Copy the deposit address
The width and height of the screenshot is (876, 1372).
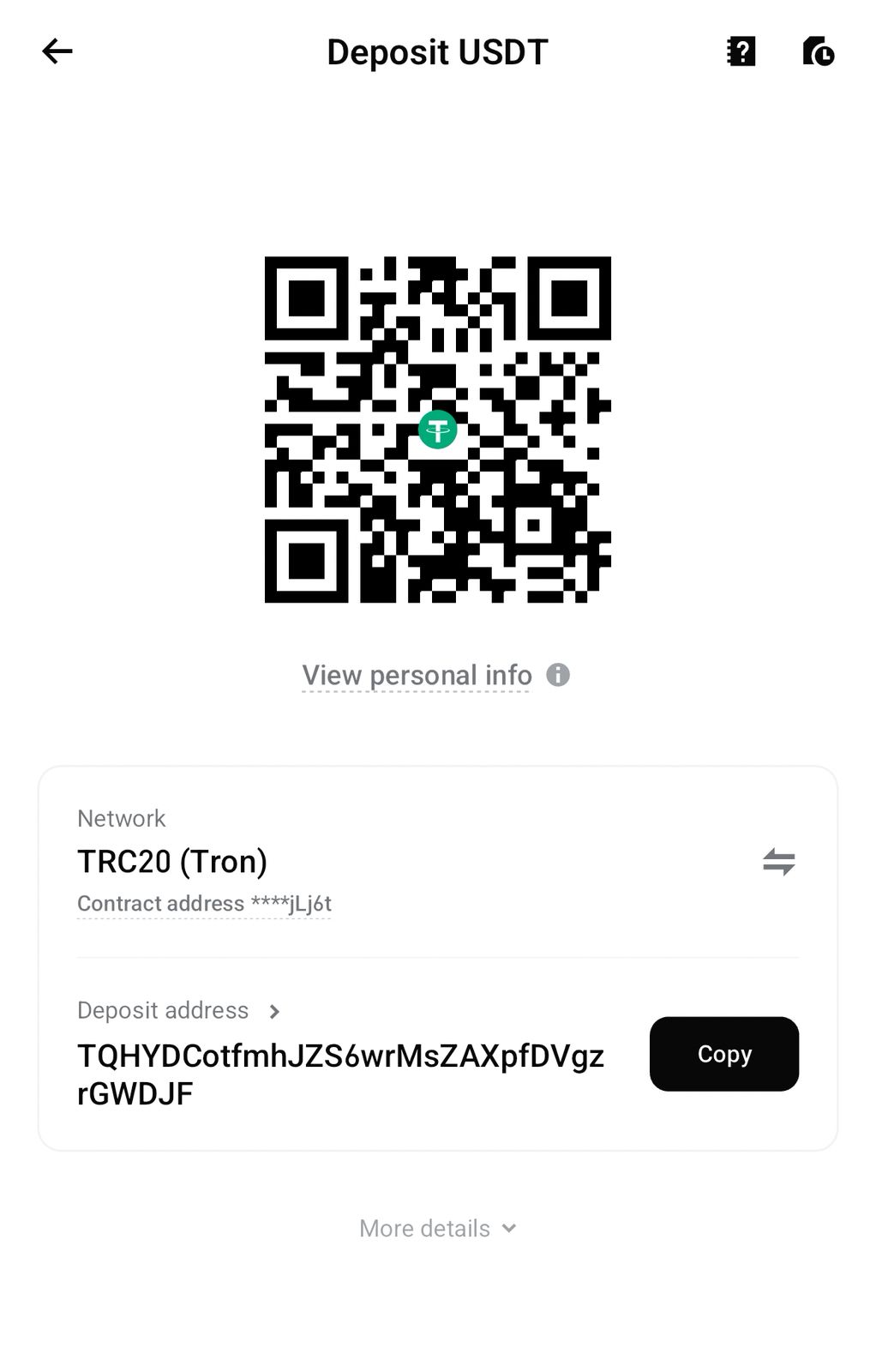click(x=723, y=1054)
